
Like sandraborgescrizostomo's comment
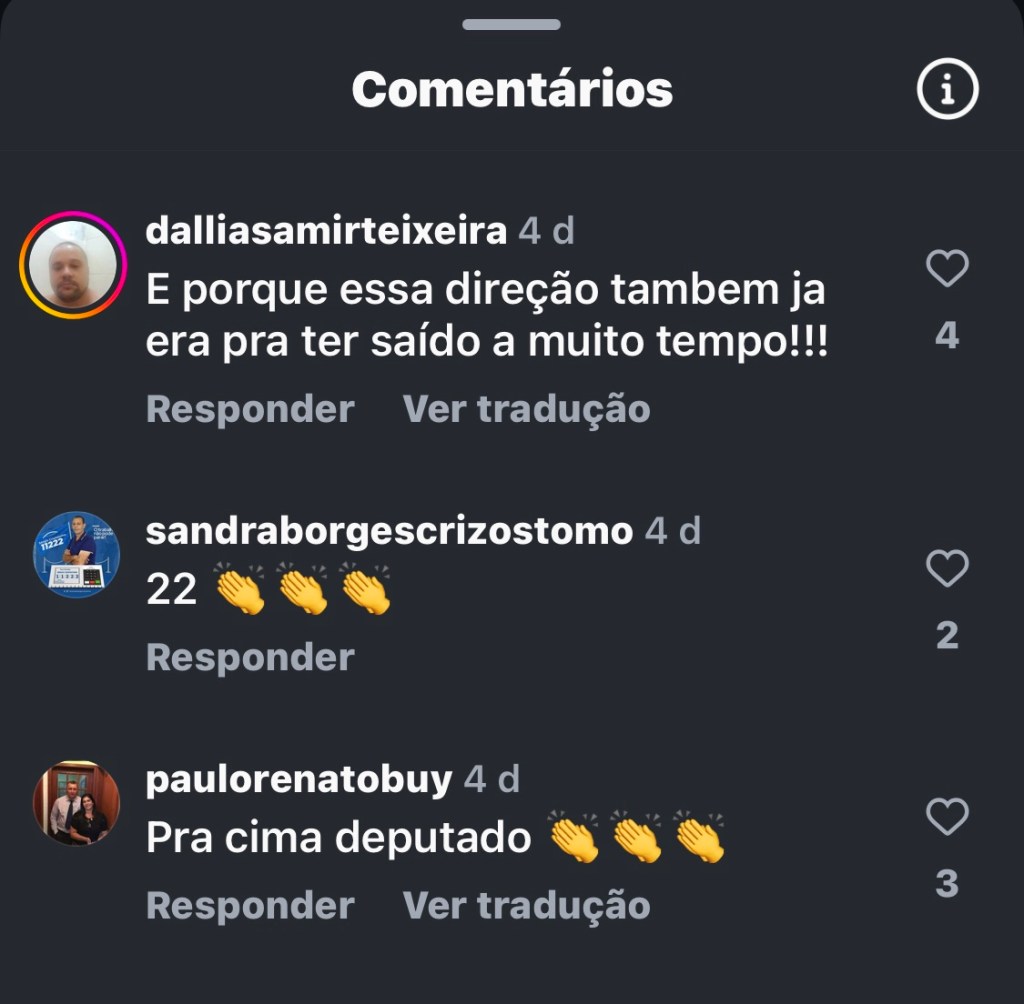946,569
